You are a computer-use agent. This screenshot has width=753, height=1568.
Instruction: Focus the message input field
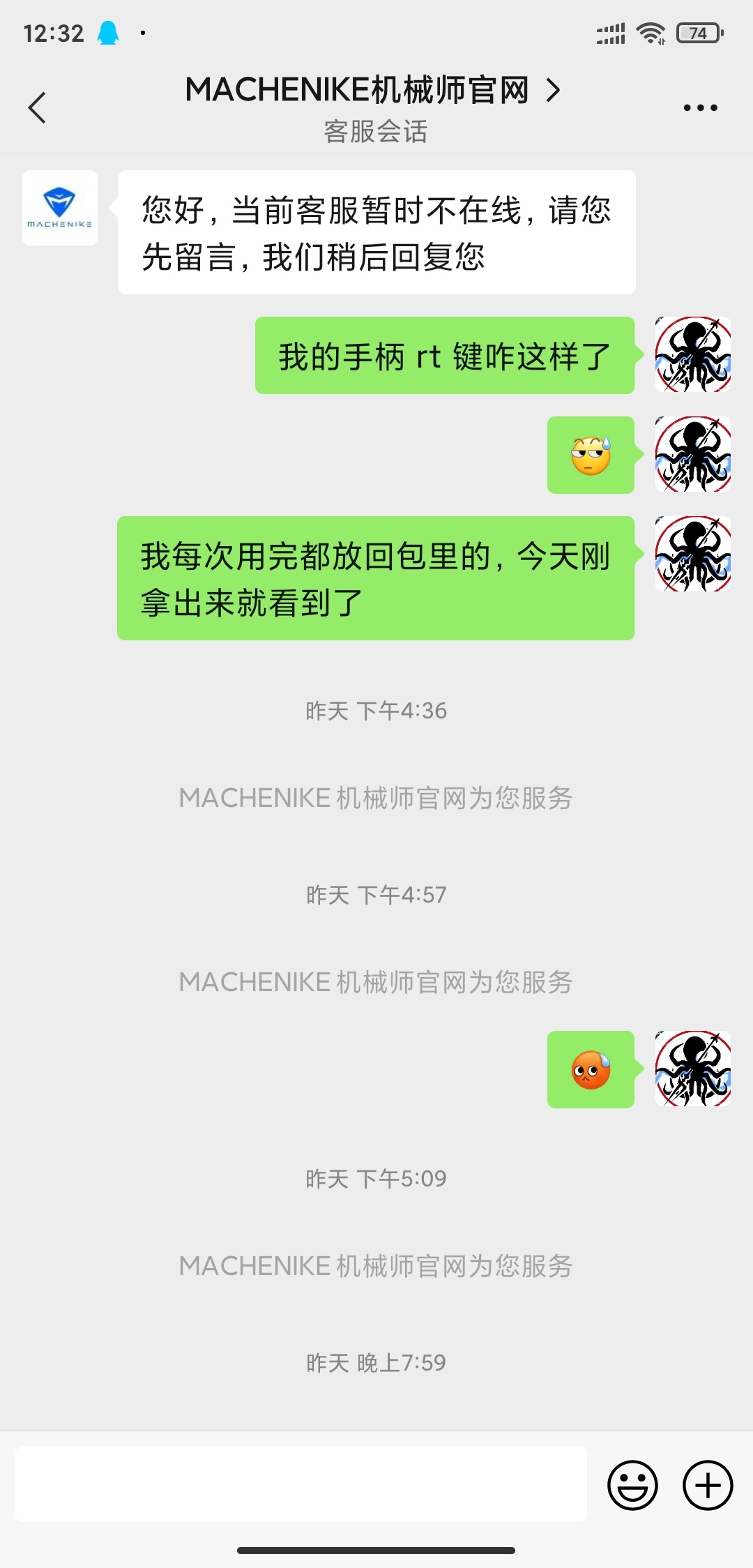pos(301,1484)
